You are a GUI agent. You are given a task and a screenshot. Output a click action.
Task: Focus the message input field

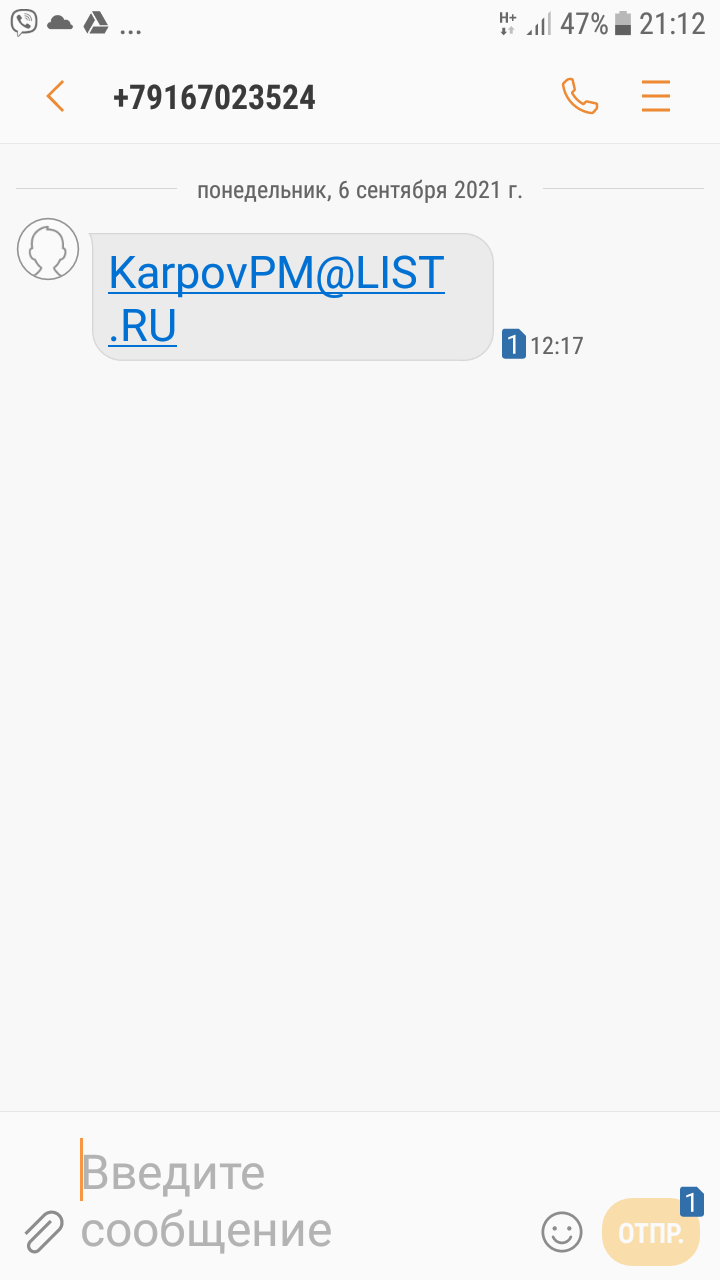point(300,1201)
